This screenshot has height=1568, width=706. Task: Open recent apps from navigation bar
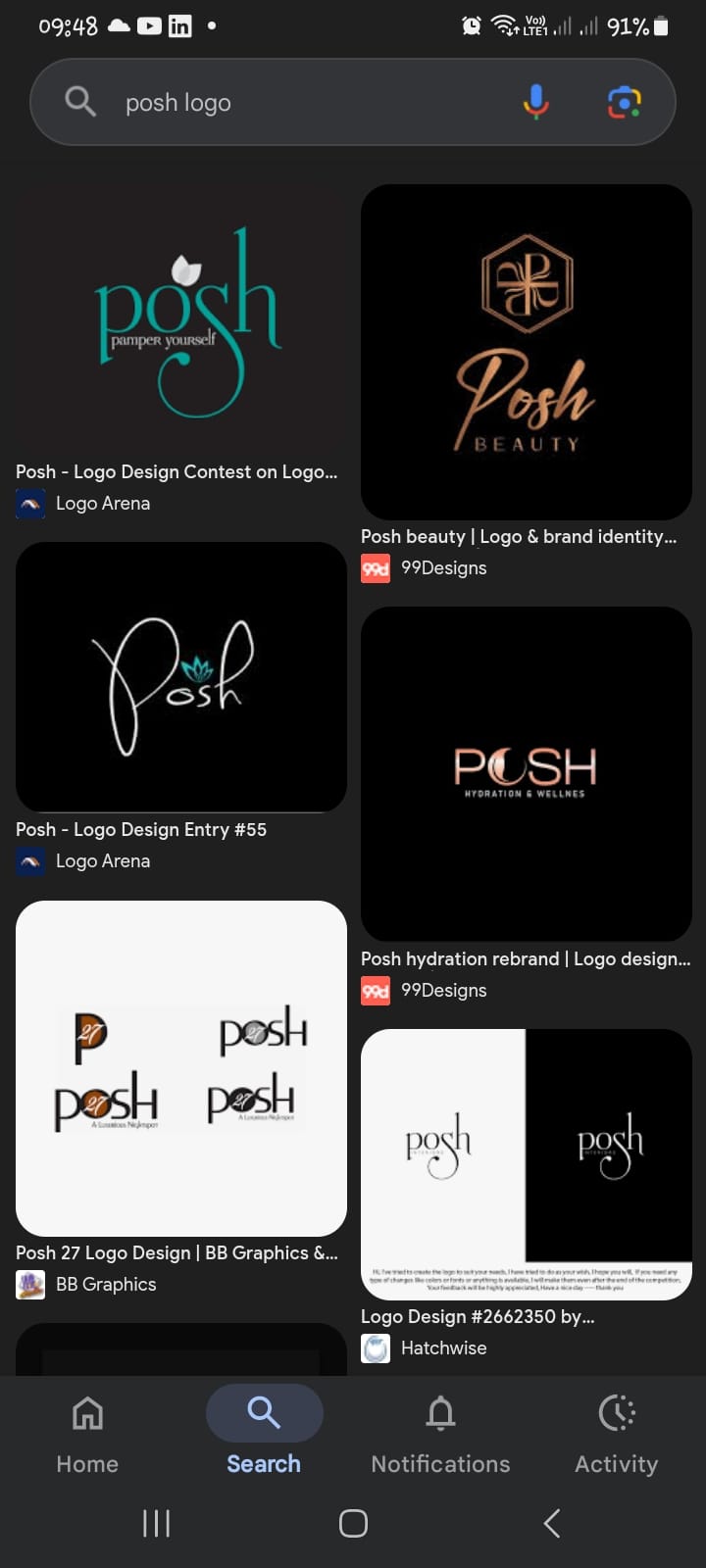click(x=156, y=1523)
